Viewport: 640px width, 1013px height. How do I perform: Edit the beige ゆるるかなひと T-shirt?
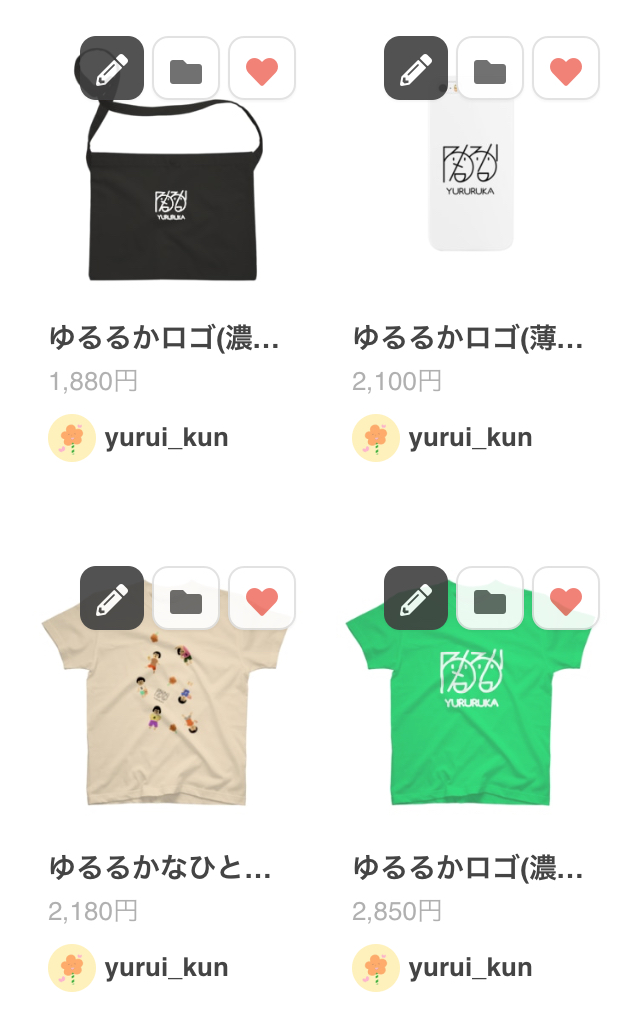[x=112, y=599]
